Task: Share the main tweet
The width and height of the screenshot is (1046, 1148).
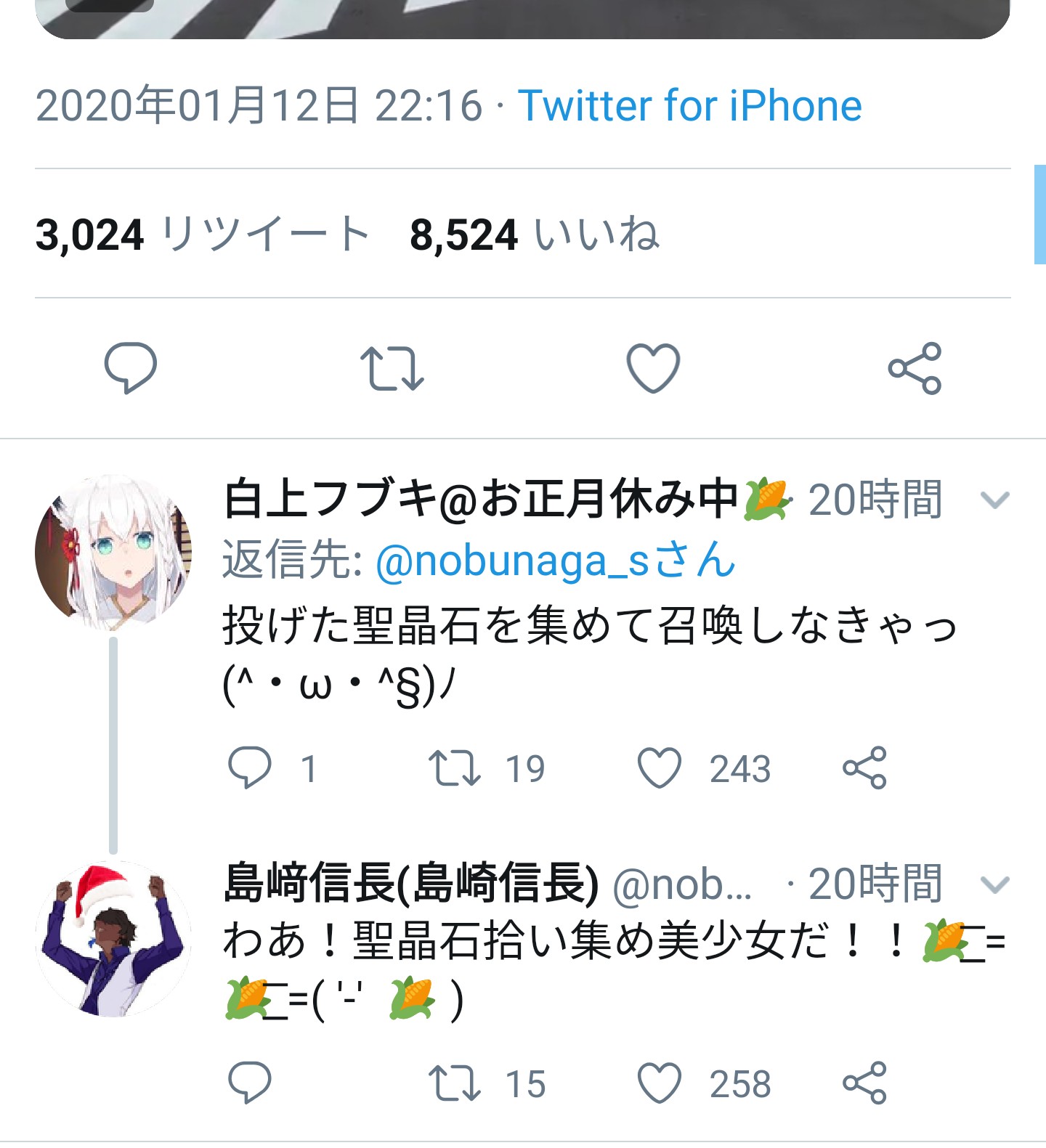Action: click(915, 368)
